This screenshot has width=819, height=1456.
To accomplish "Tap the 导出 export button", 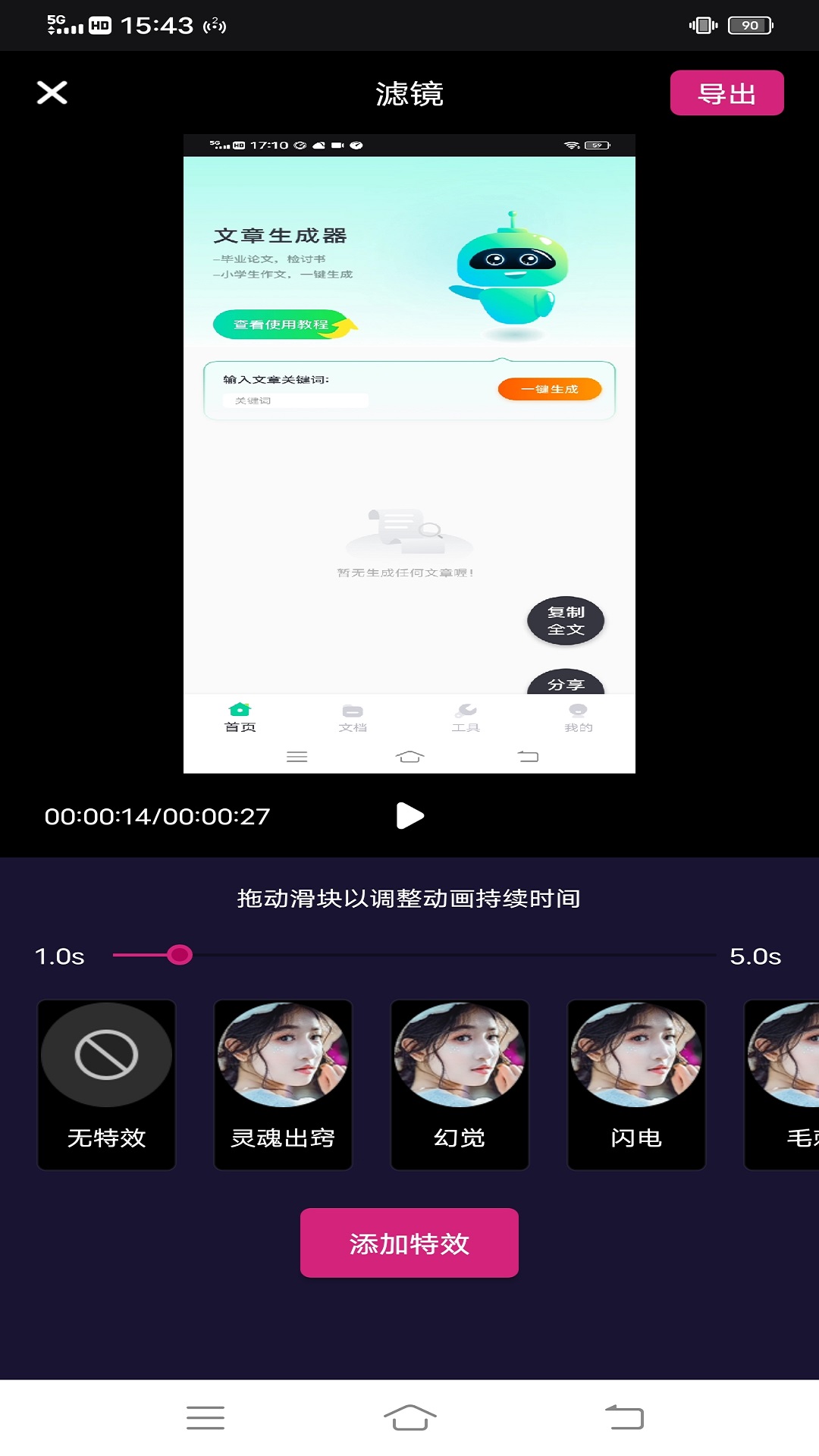I will (x=726, y=93).
